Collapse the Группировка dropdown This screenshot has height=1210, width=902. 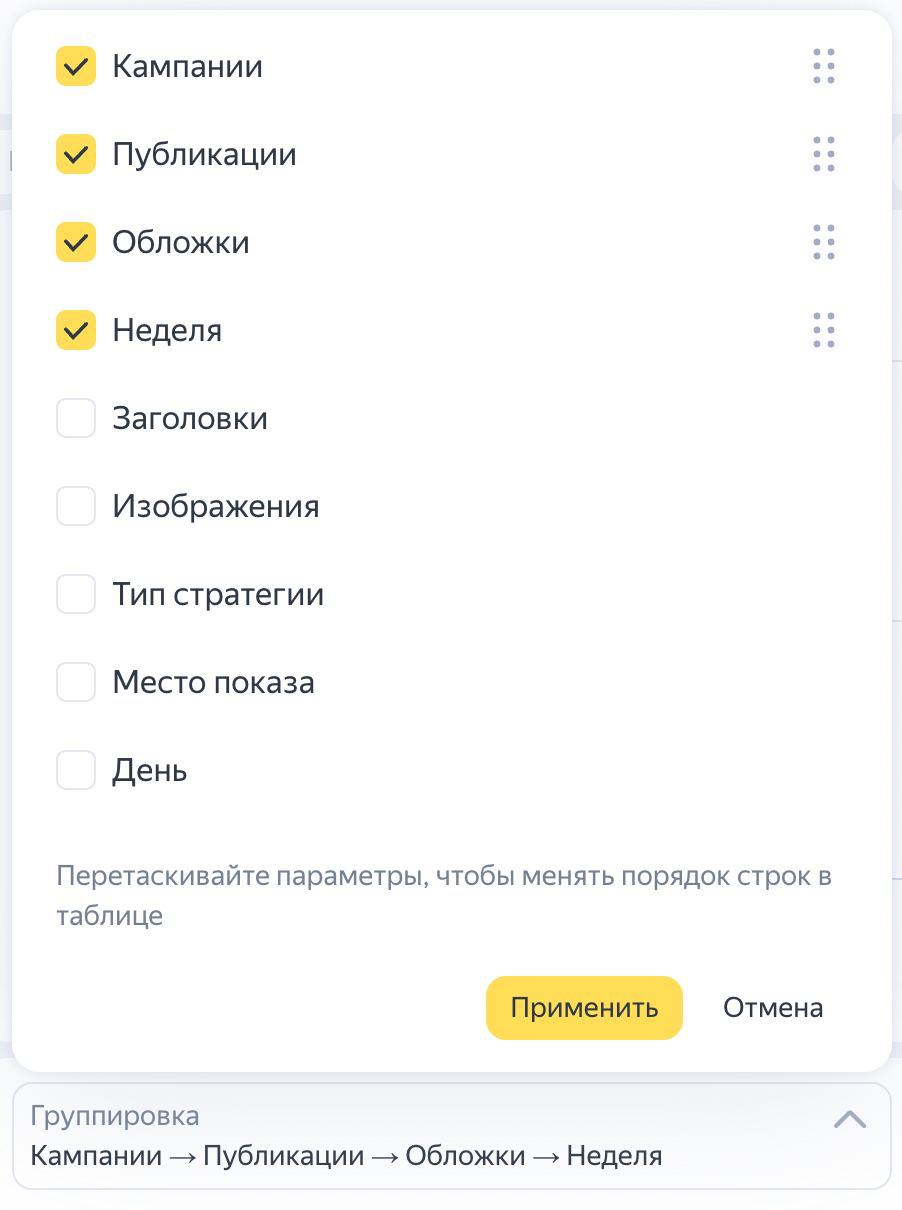pyautogui.click(x=849, y=1119)
